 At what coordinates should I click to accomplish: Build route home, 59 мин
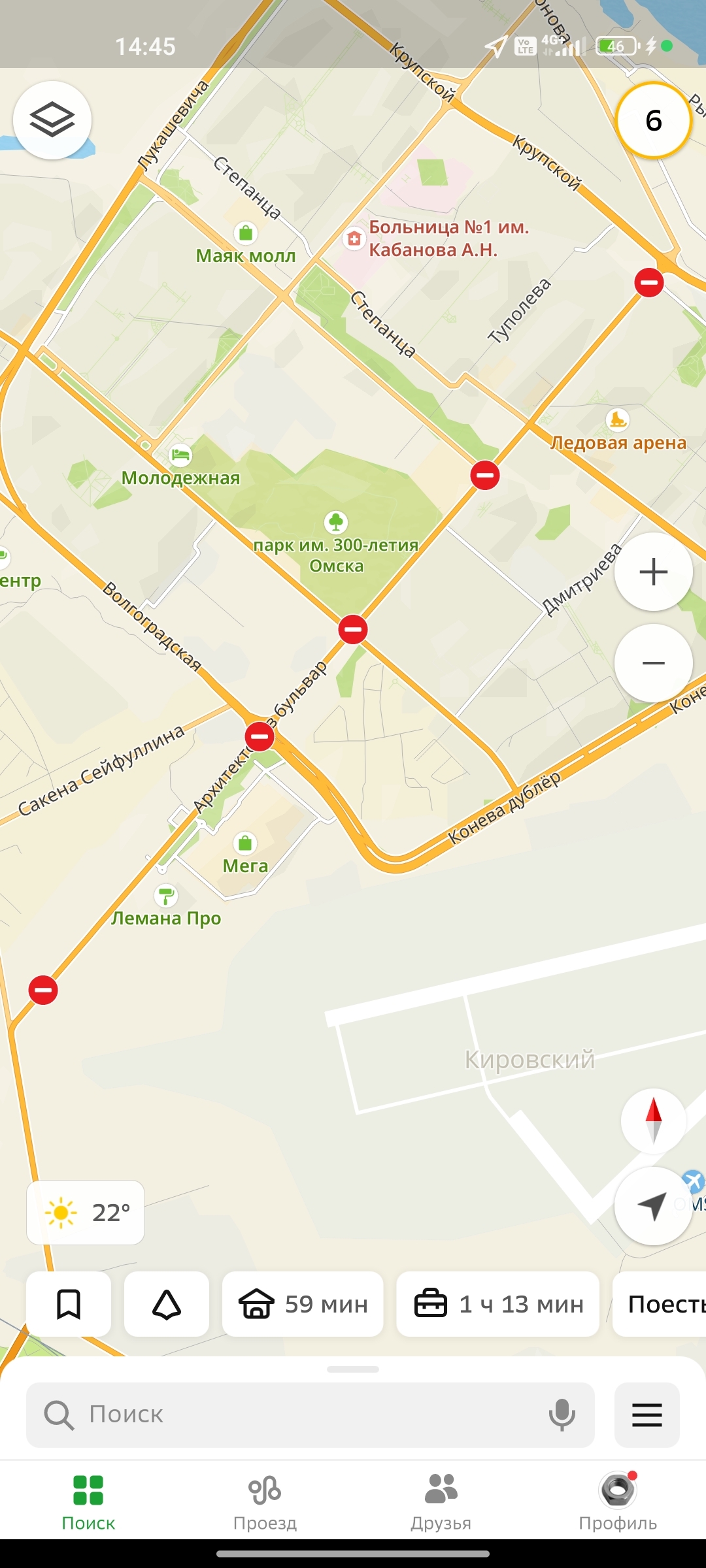click(x=303, y=1304)
